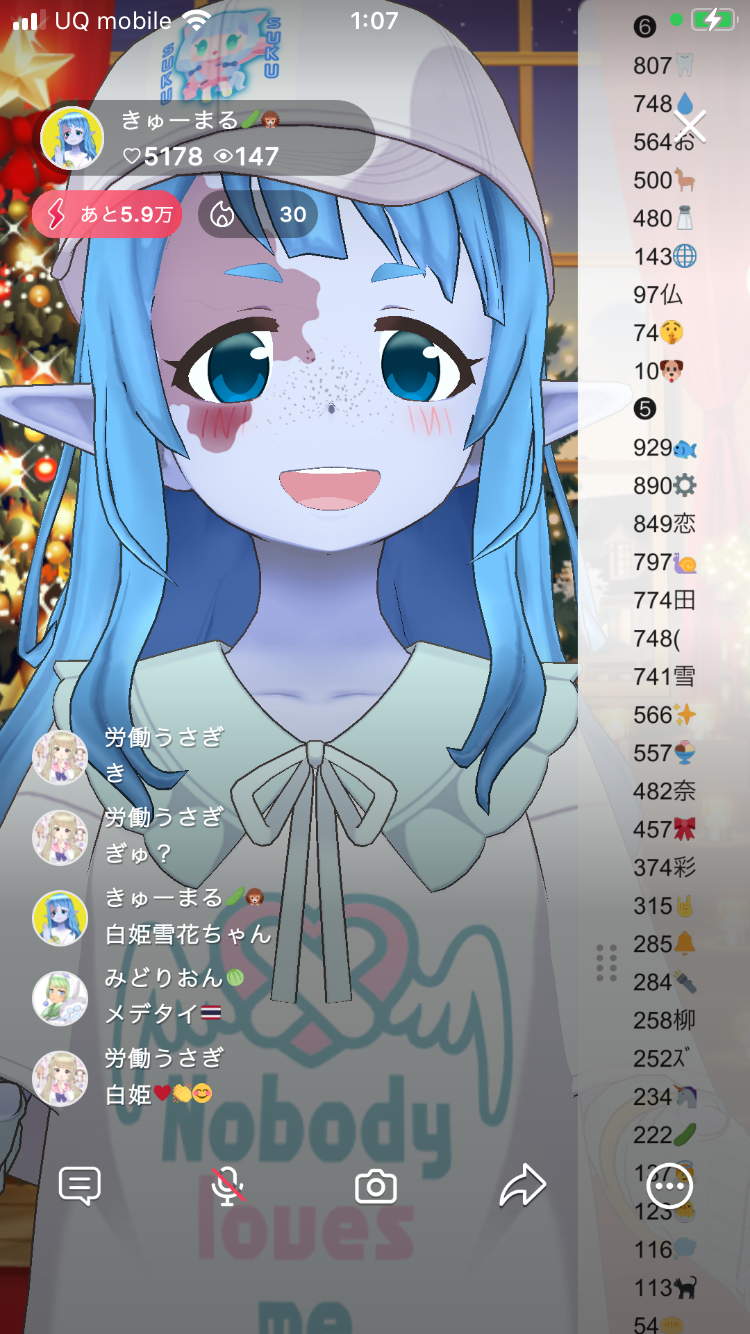750x1334 pixels.
Task: Toggle the muted microphone
Action: (228, 1186)
